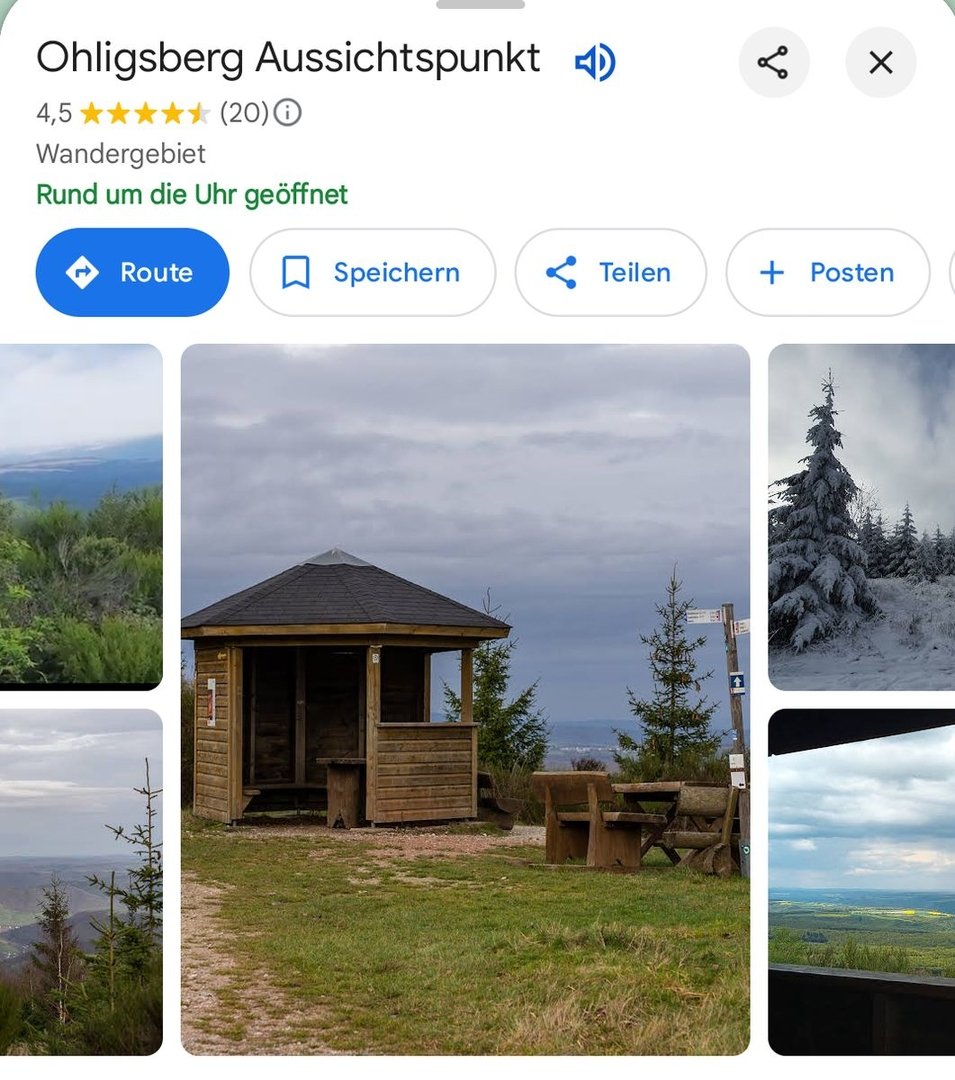955x1080 pixels.
Task: Play the place name pronunciation audio
Action: pos(595,63)
